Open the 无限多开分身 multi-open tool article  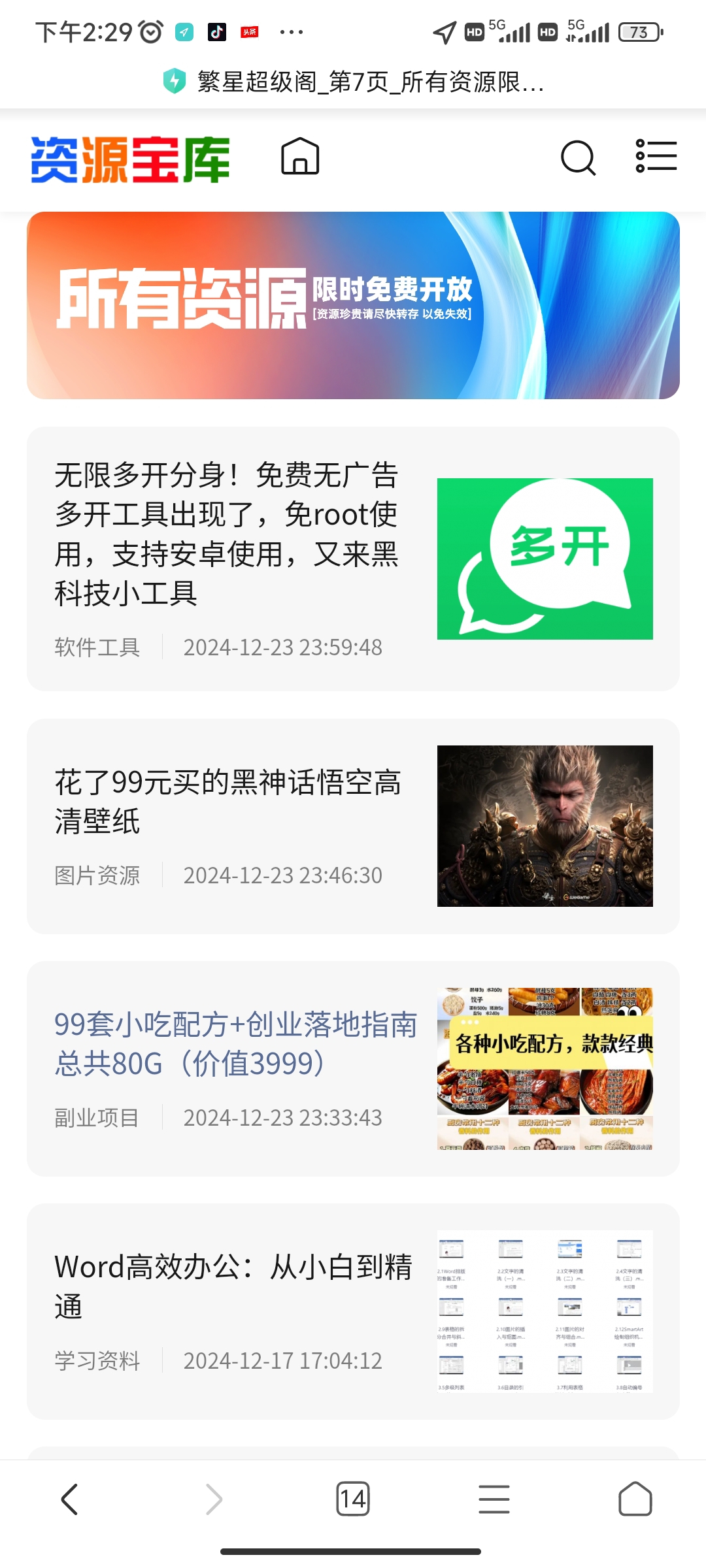pos(226,533)
